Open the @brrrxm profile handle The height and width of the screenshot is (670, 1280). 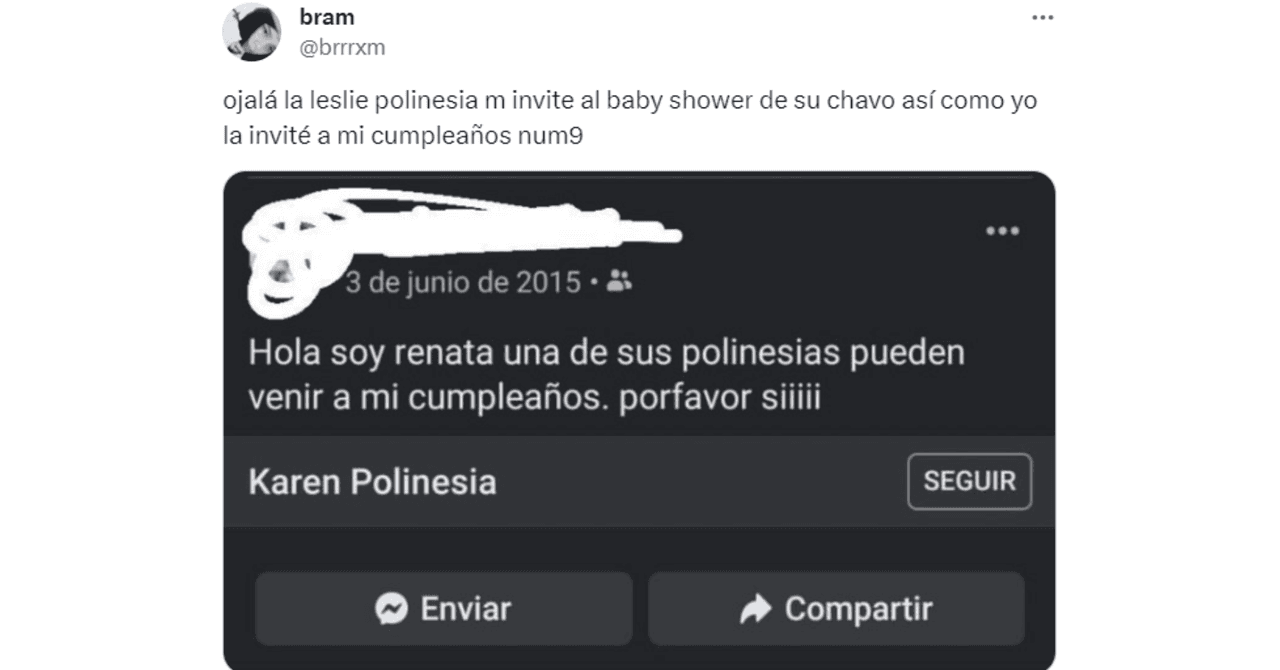pos(342,47)
